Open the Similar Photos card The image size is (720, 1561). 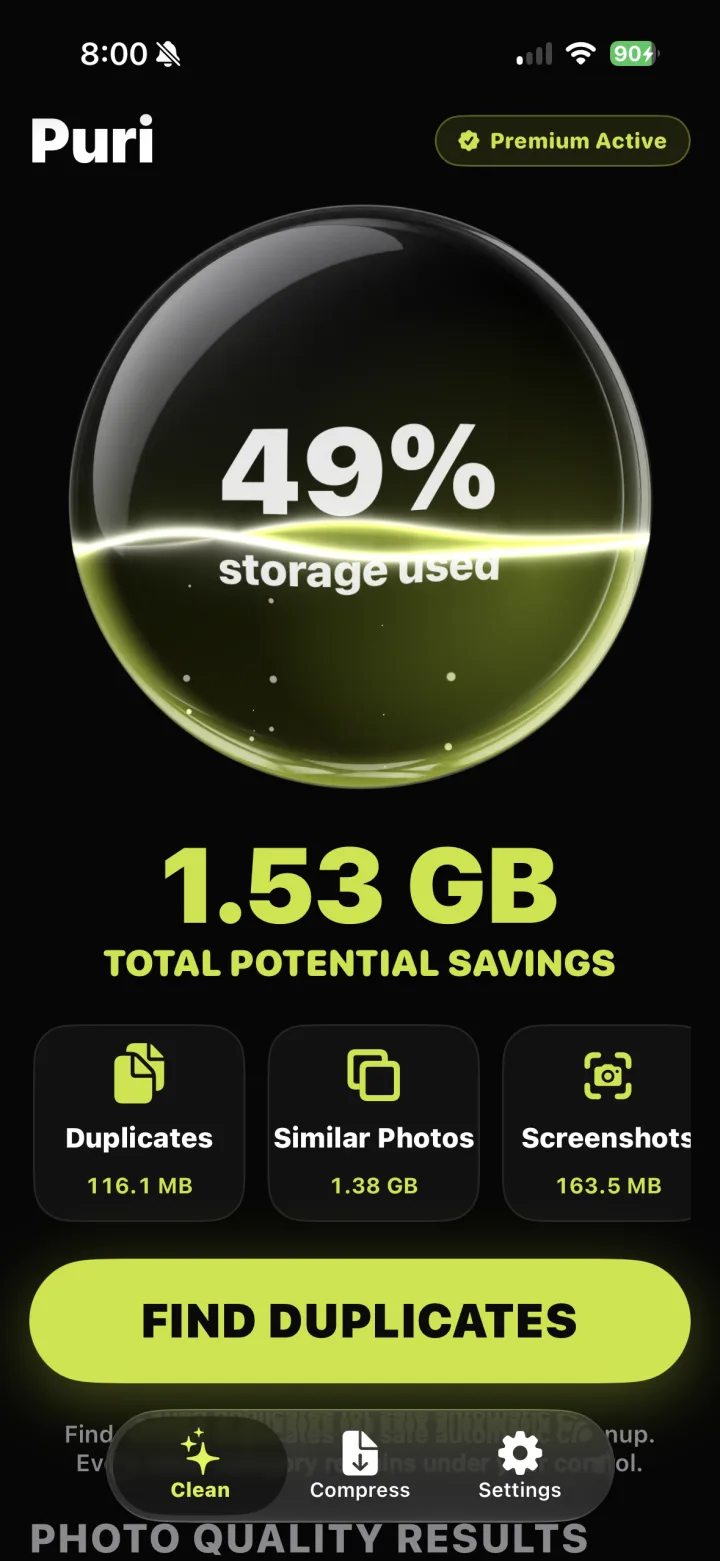click(374, 1123)
